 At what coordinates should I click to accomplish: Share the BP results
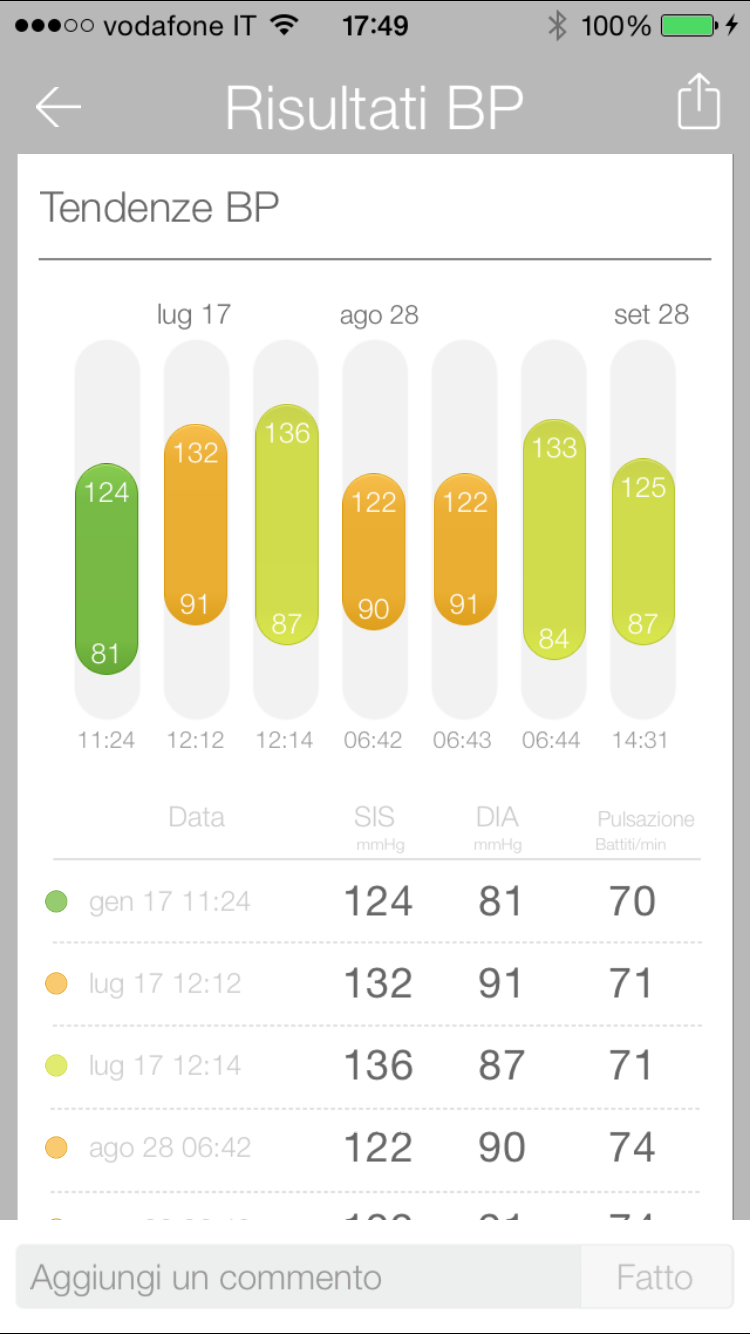[699, 102]
